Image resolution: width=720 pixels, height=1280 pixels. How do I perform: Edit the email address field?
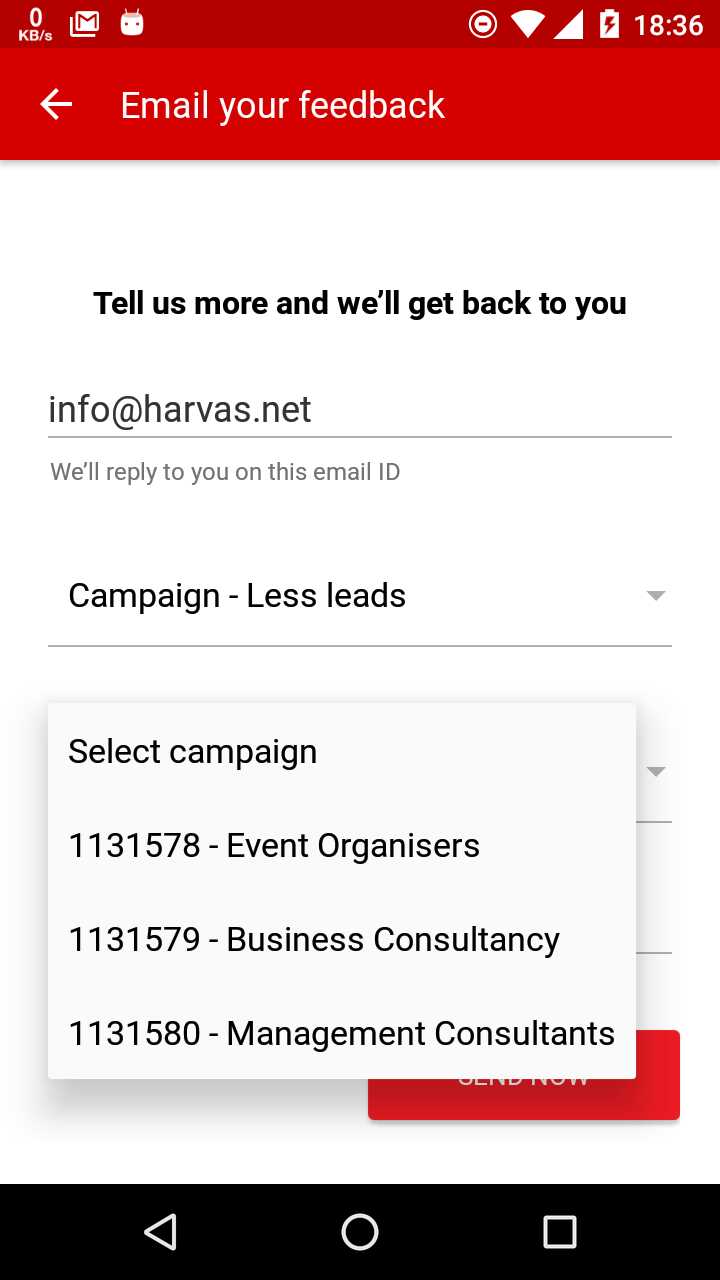(x=360, y=410)
